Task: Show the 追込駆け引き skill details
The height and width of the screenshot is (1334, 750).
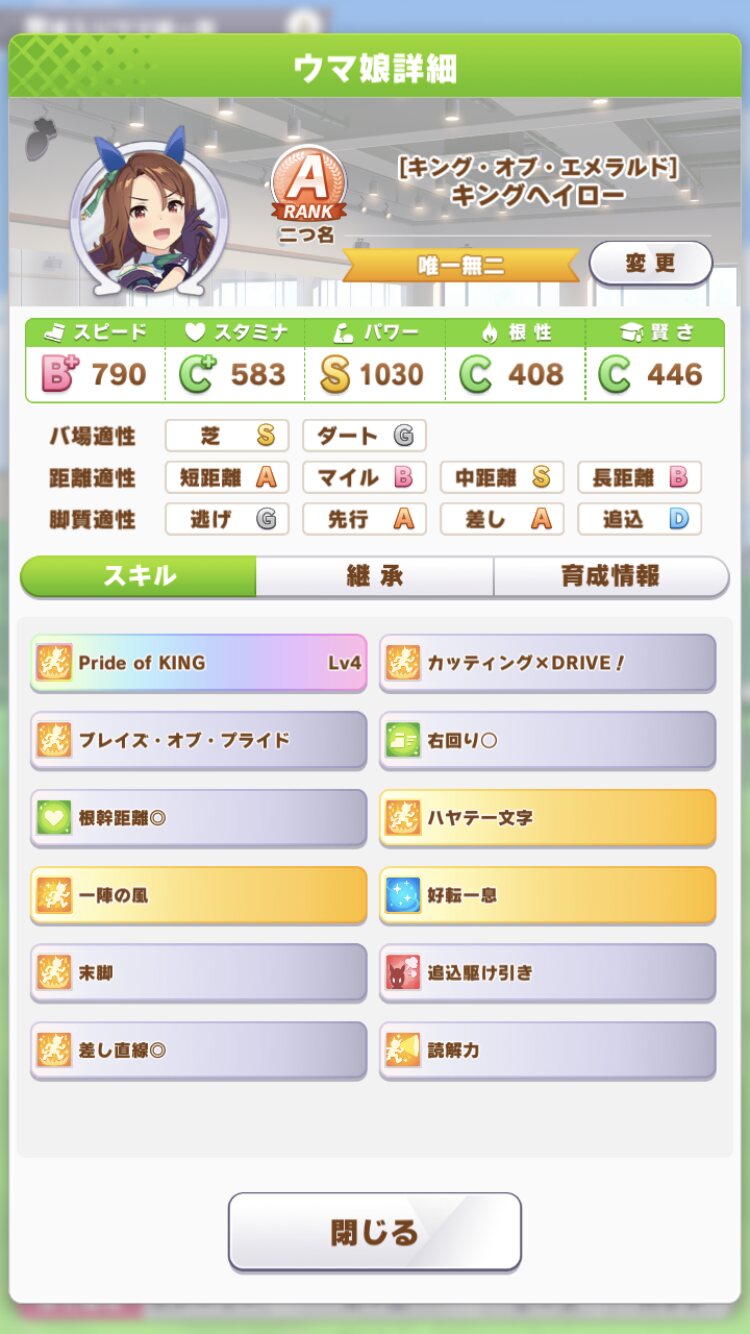Action: click(547, 972)
